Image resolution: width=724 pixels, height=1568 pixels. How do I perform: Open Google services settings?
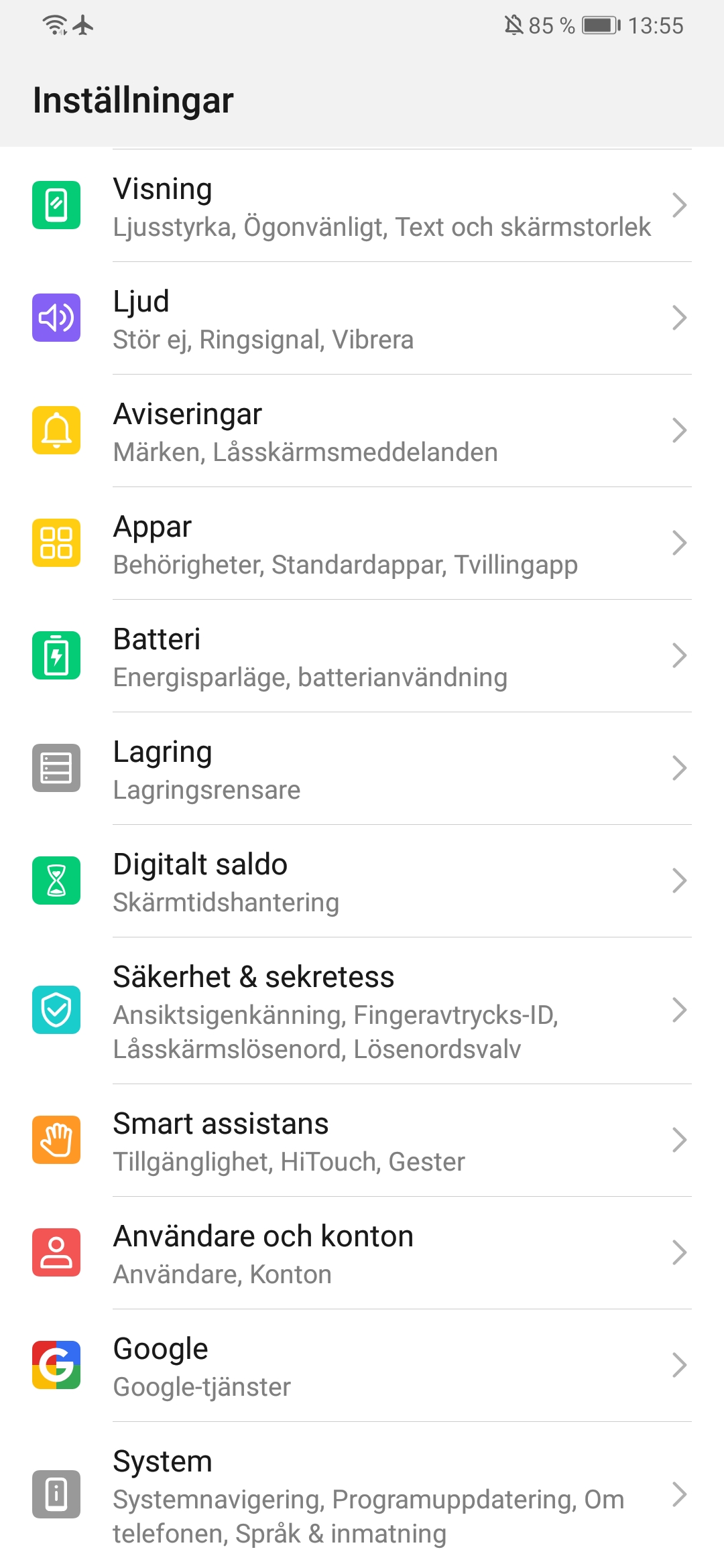(x=362, y=1366)
